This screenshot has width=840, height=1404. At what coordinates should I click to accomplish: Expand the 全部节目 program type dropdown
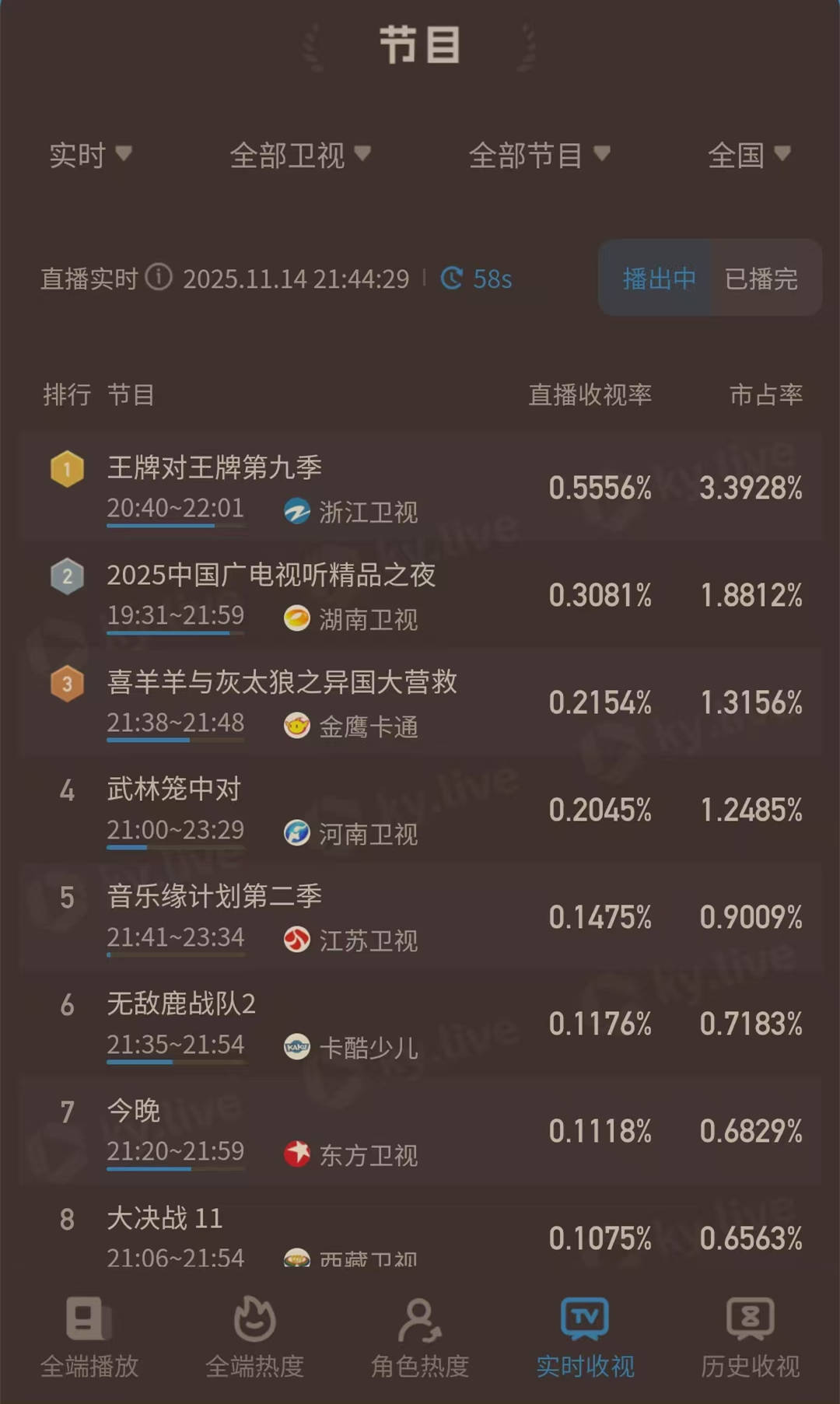[x=539, y=156]
